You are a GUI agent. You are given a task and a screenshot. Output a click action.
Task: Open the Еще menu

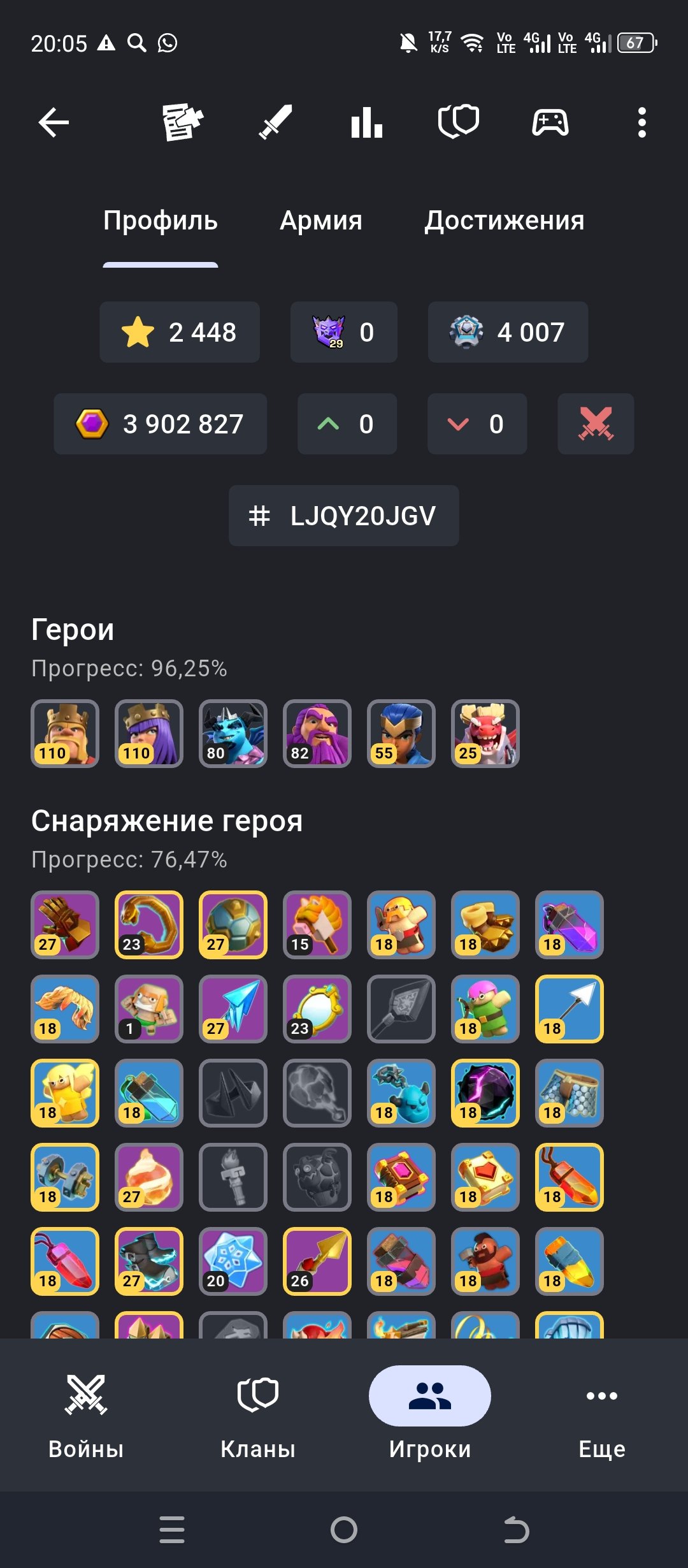(x=602, y=1415)
